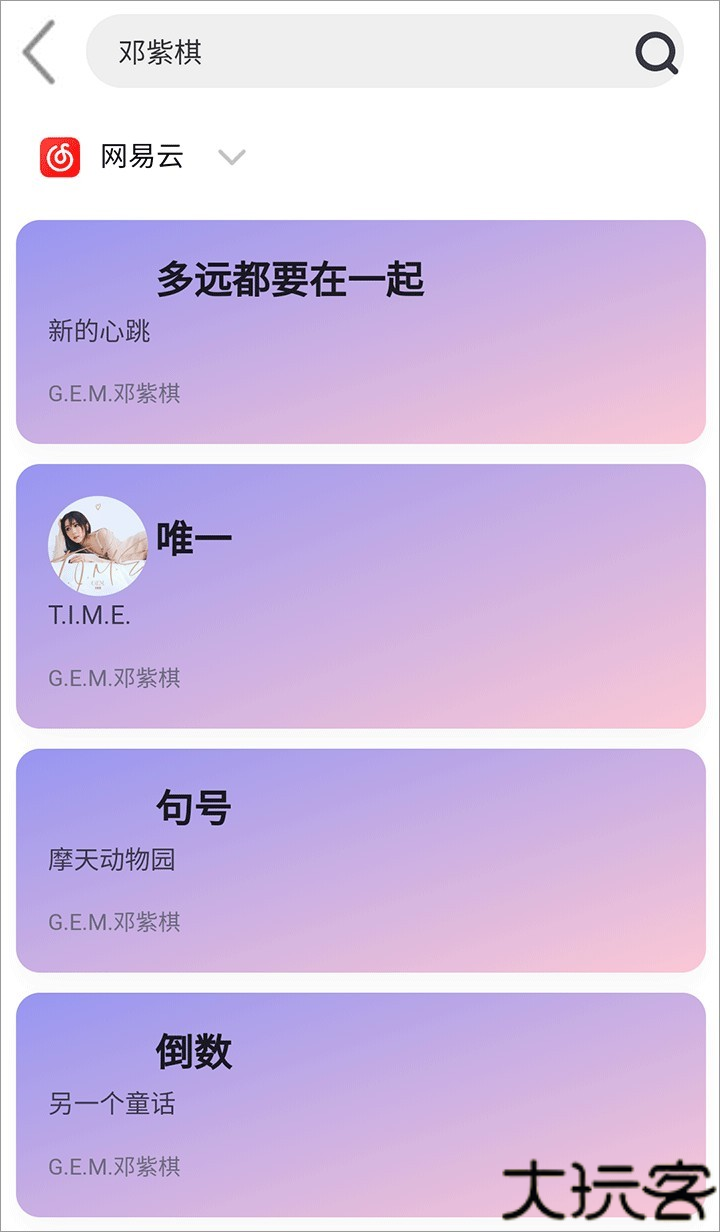Expand the music source dropdown next to 网易云
720x1232 pixels.
click(x=232, y=157)
